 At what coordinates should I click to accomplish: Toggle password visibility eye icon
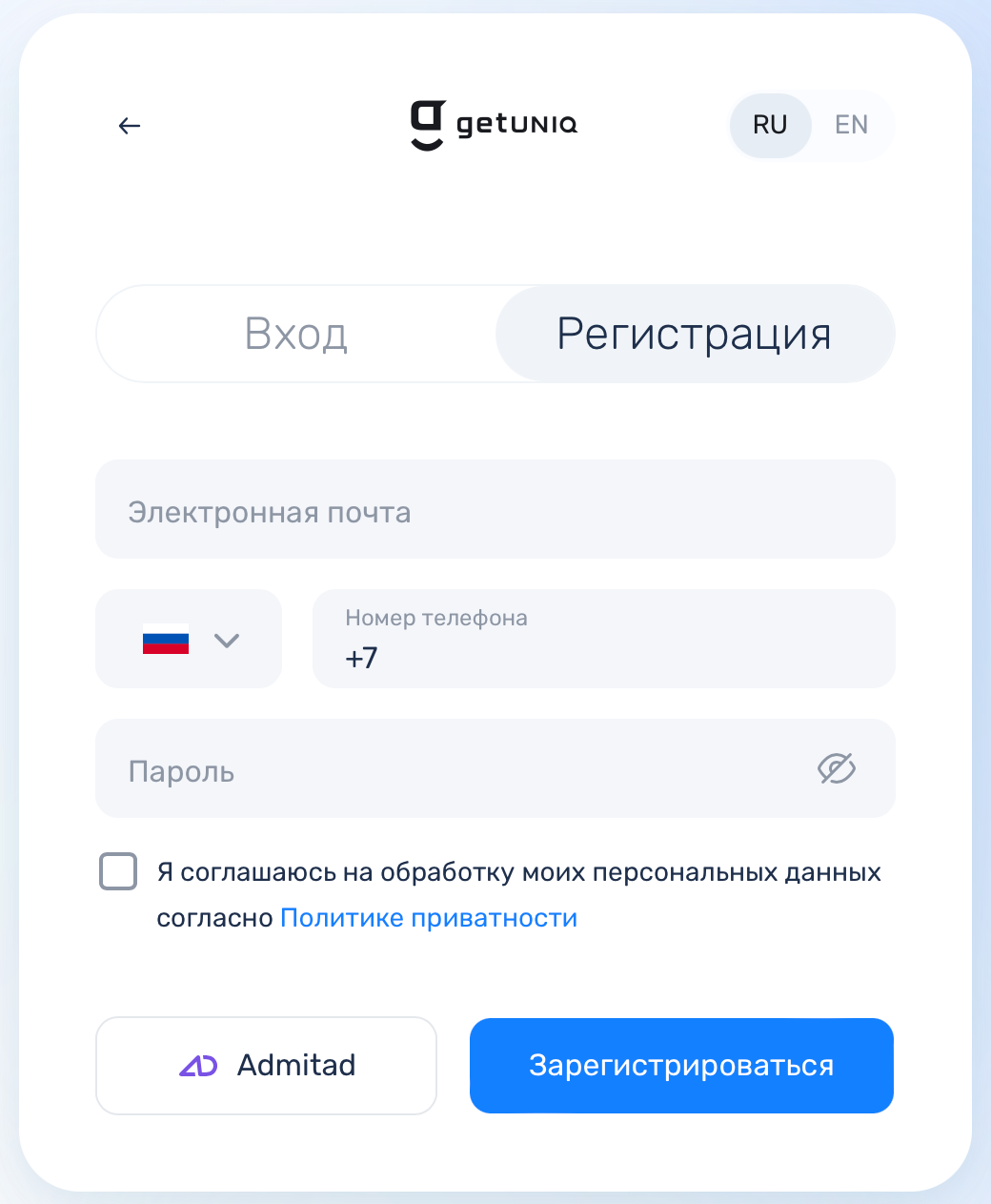pos(837,768)
